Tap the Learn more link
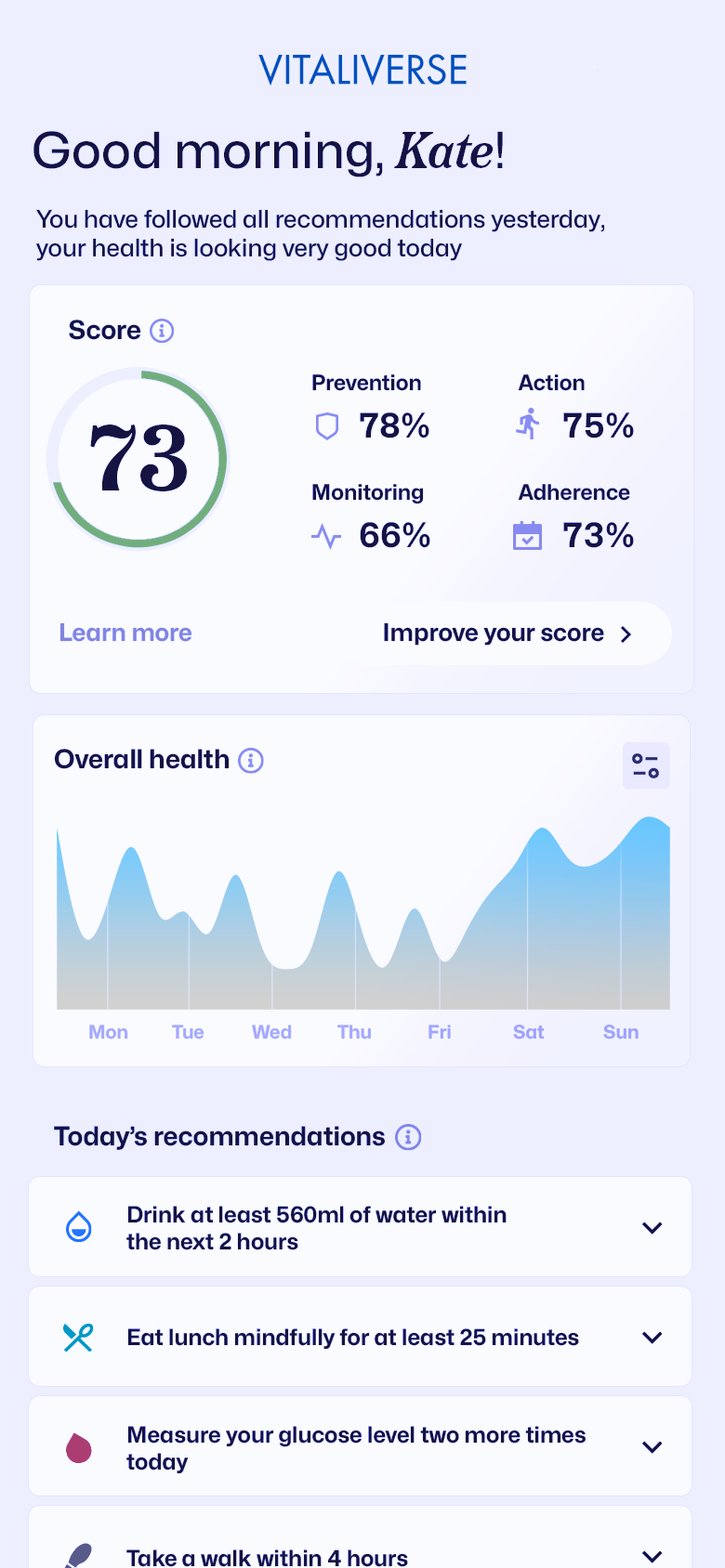The height and width of the screenshot is (1568, 725). [125, 633]
